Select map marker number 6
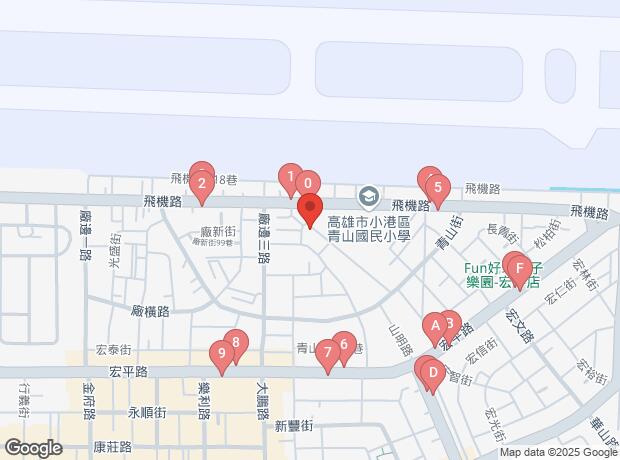 [x=344, y=346]
